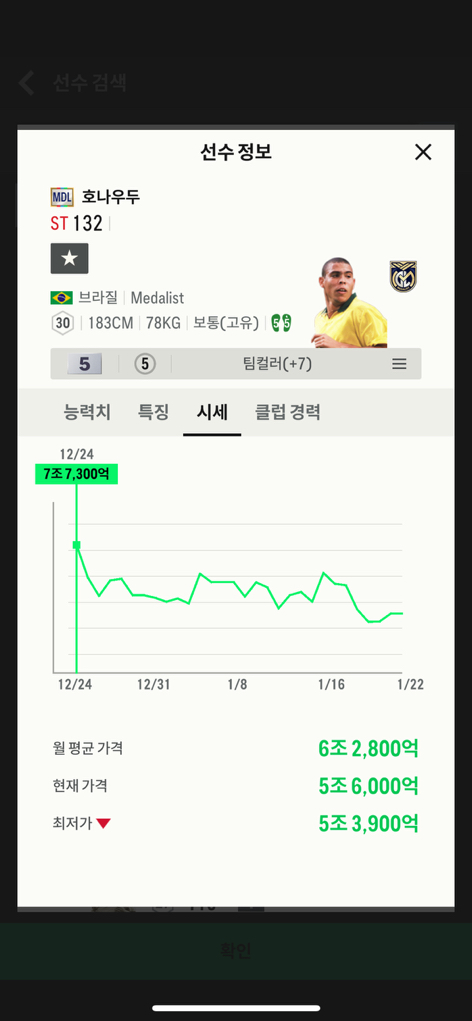View the 클럽 경력 tab
Screen dimensions: 472x1021
click(288, 412)
